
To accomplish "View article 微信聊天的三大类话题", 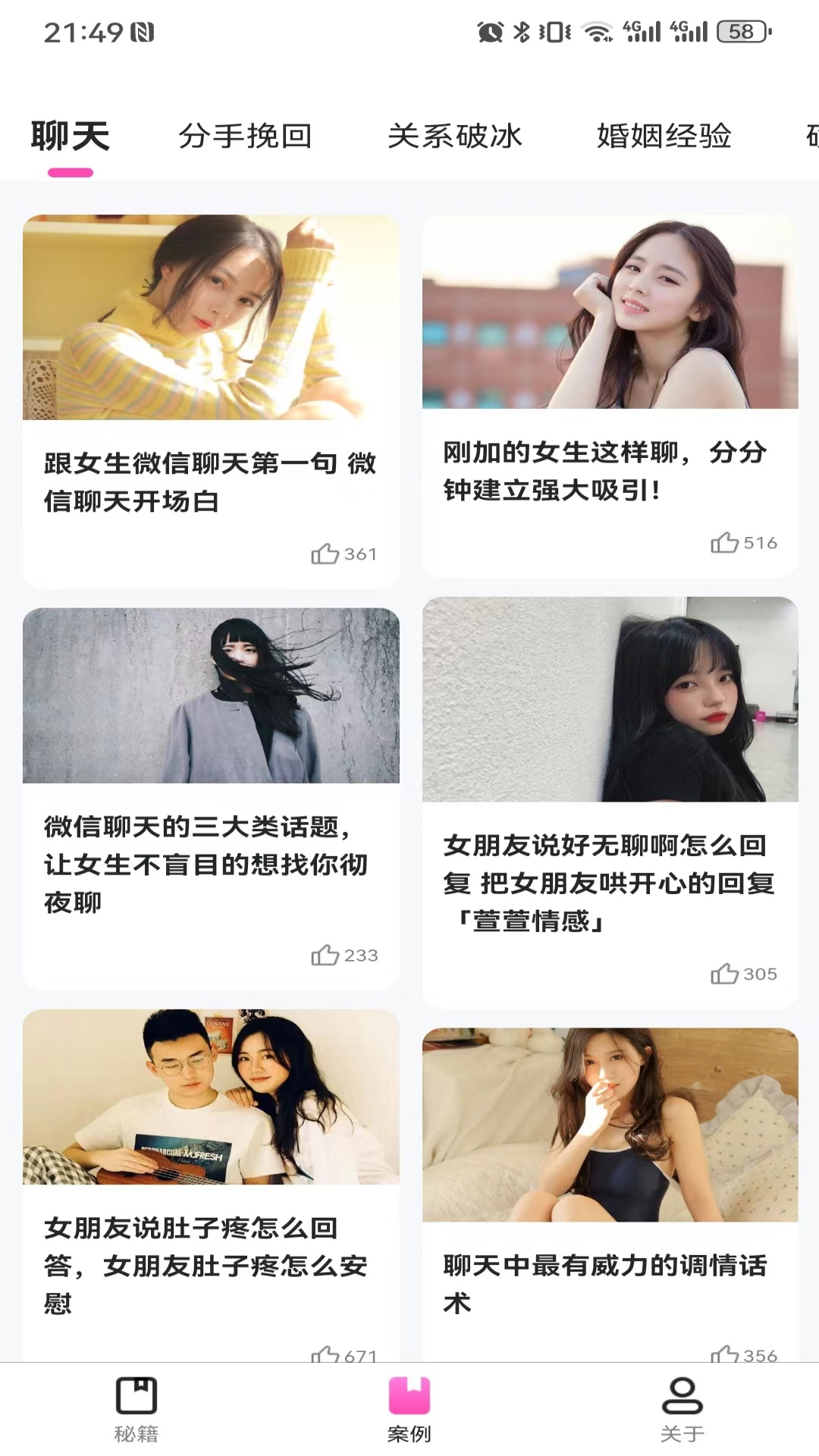I will point(206,864).
